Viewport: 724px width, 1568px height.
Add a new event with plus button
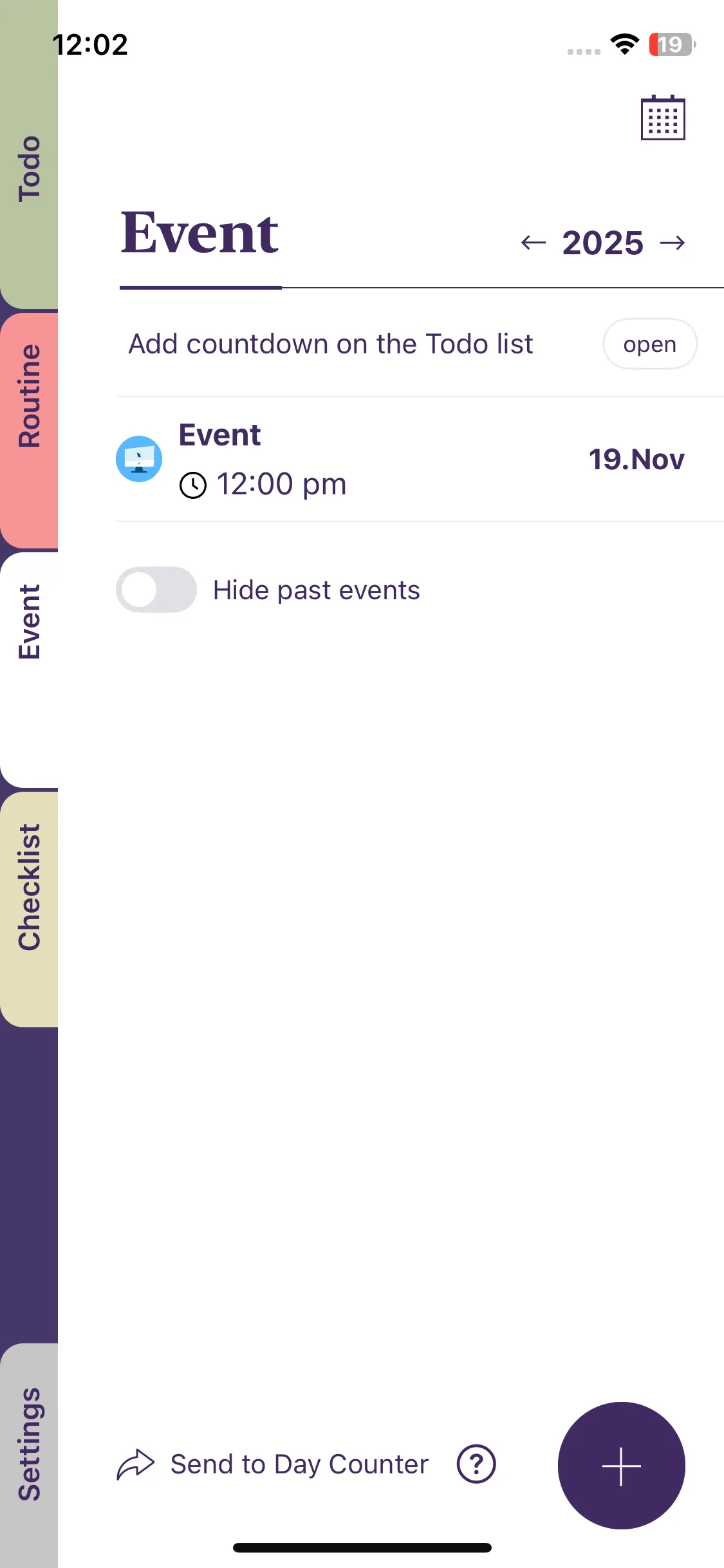point(621,1466)
